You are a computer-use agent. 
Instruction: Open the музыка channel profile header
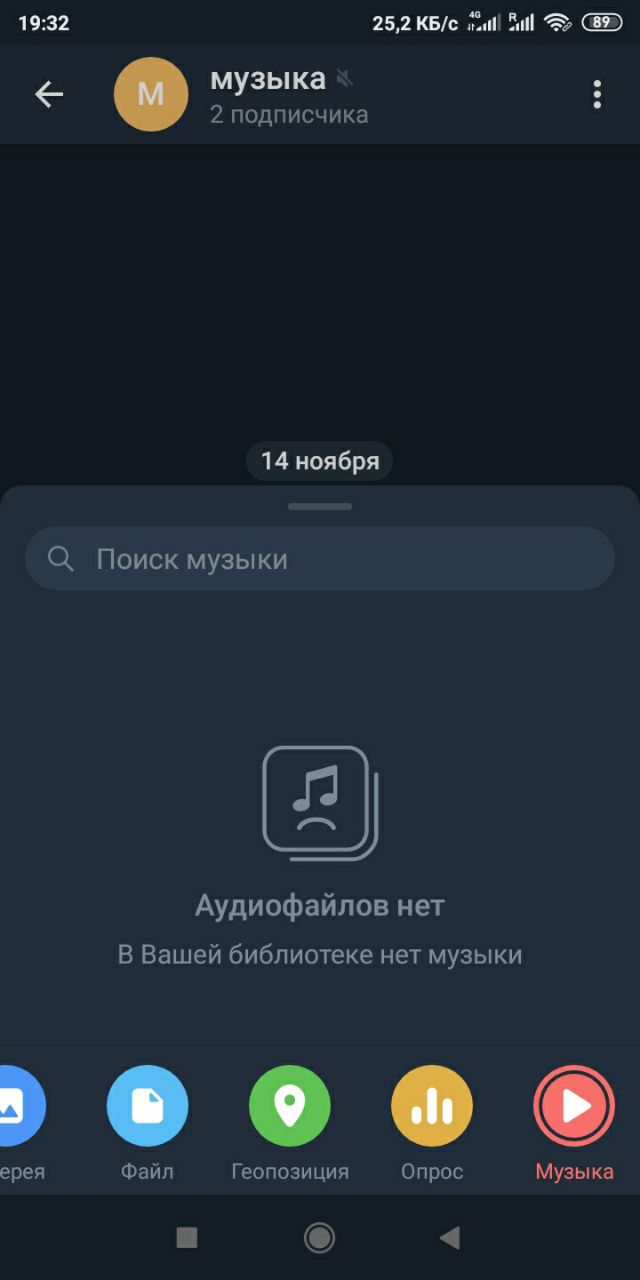(x=290, y=94)
